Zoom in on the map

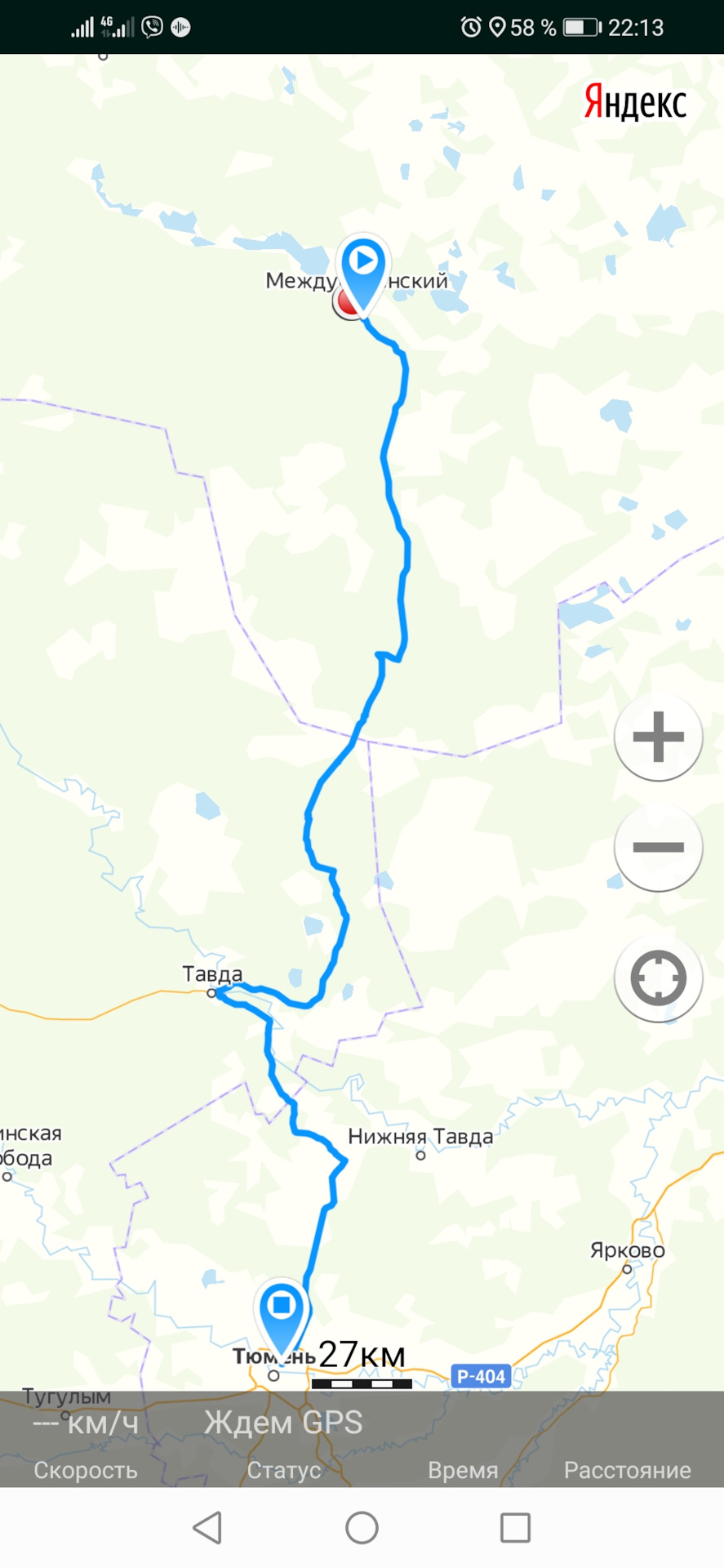coord(658,737)
